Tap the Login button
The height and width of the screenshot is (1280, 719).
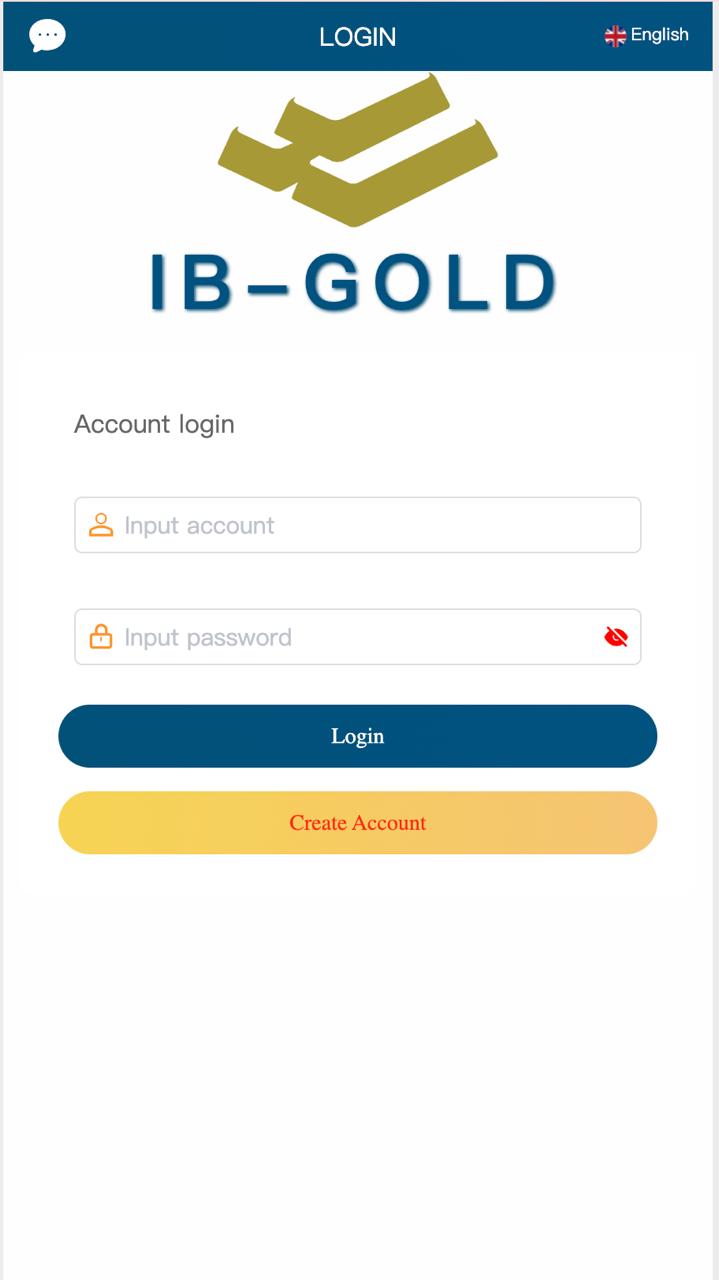357,736
